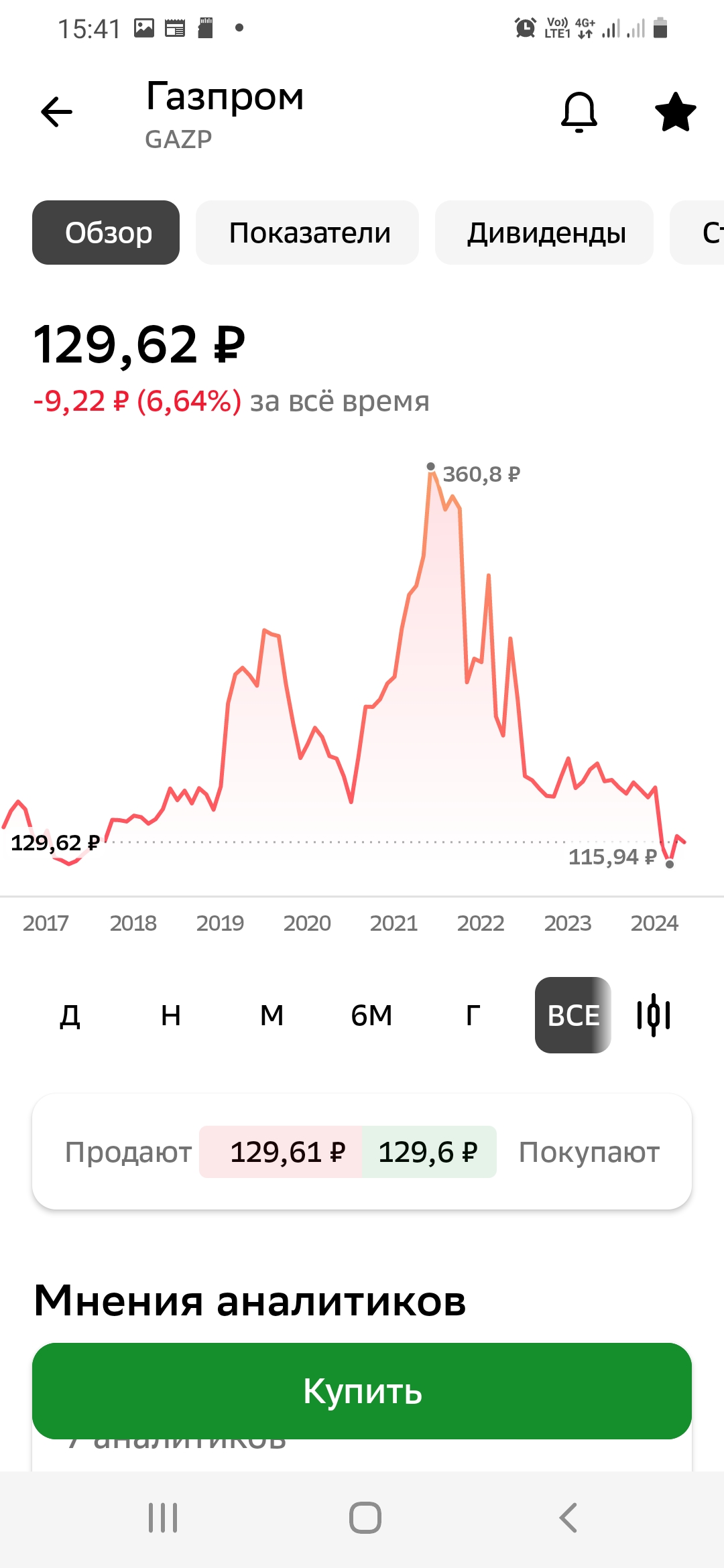724x1568 pixels.
Task: Set the chart period to М
Action: (x=271, y=1015)
